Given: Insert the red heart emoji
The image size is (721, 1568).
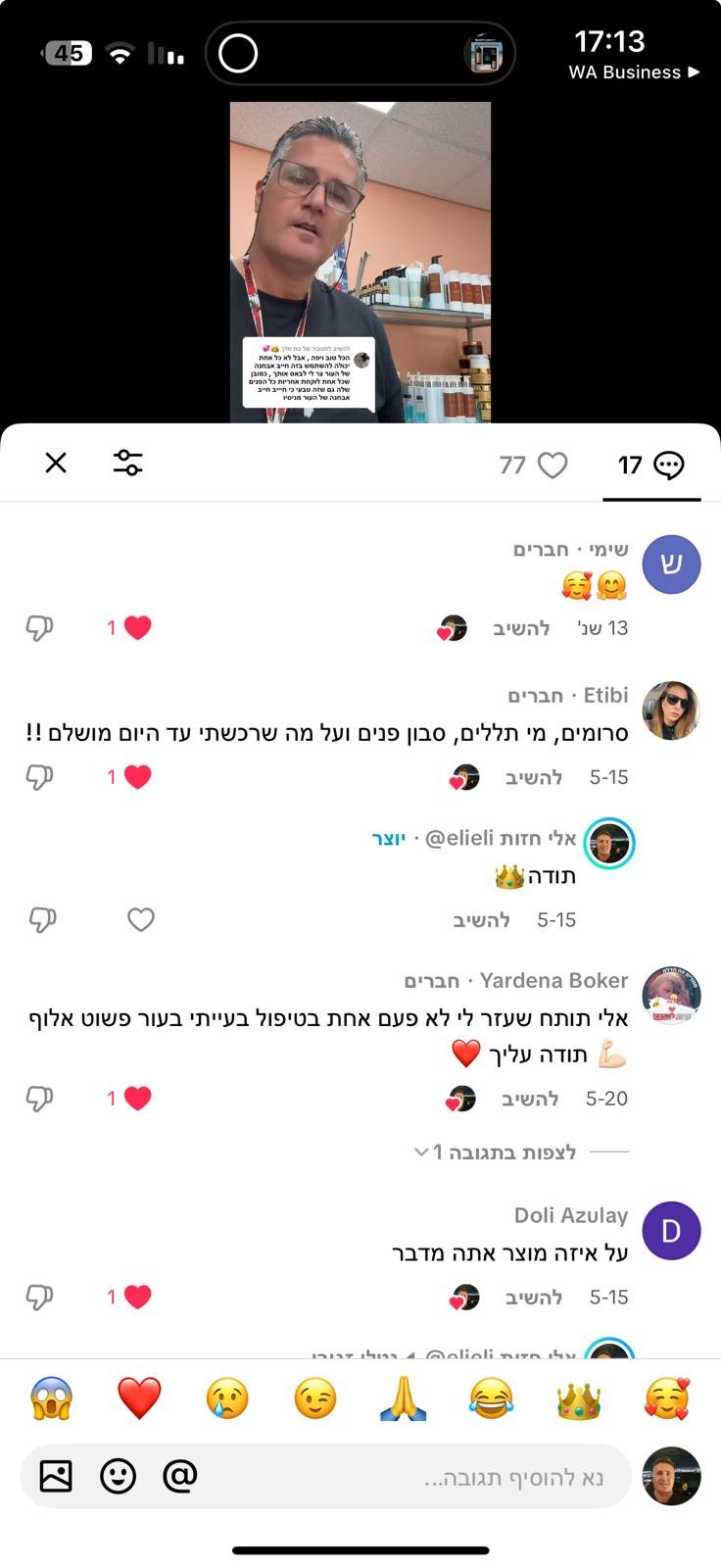Looking at the screenshot, I should (139, 1398).
